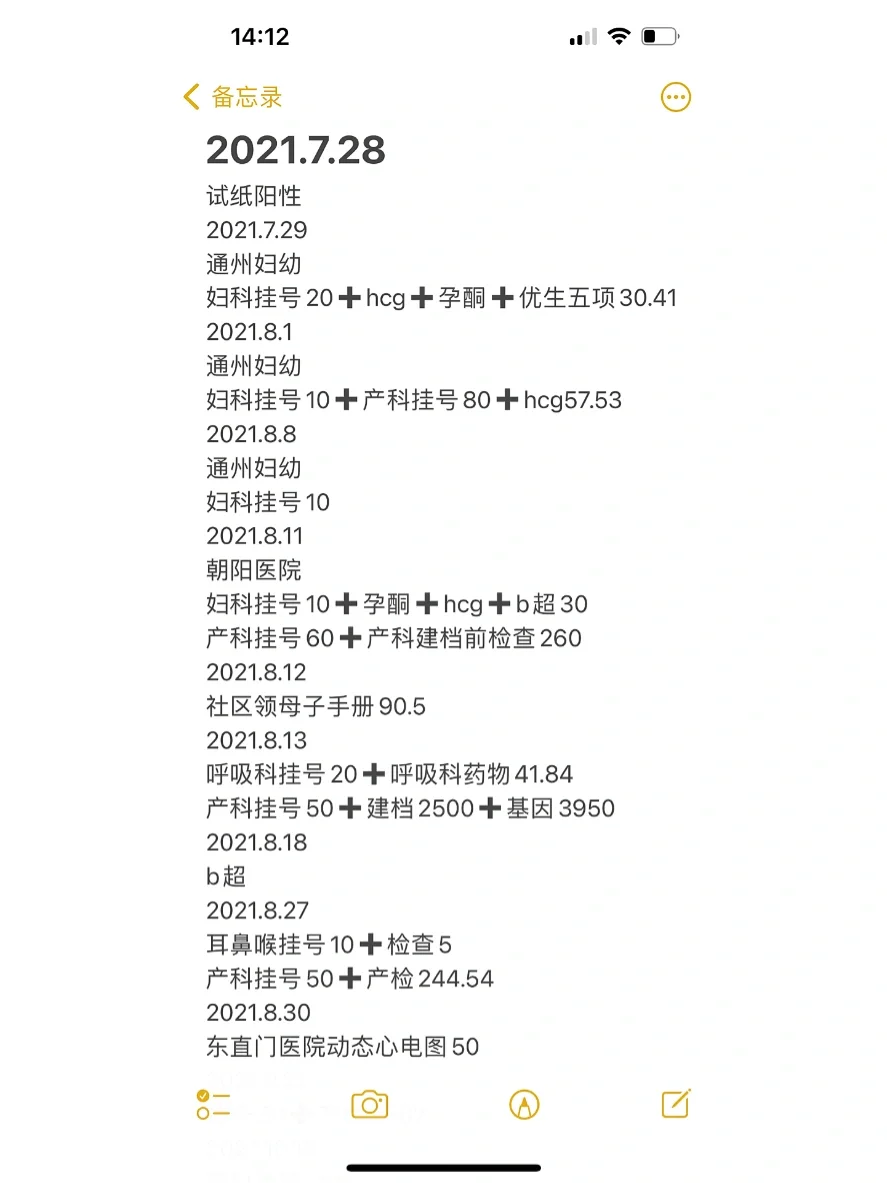Go back to 备忘录 notes list
The image size is (887, 1183).
click(233, 97)
